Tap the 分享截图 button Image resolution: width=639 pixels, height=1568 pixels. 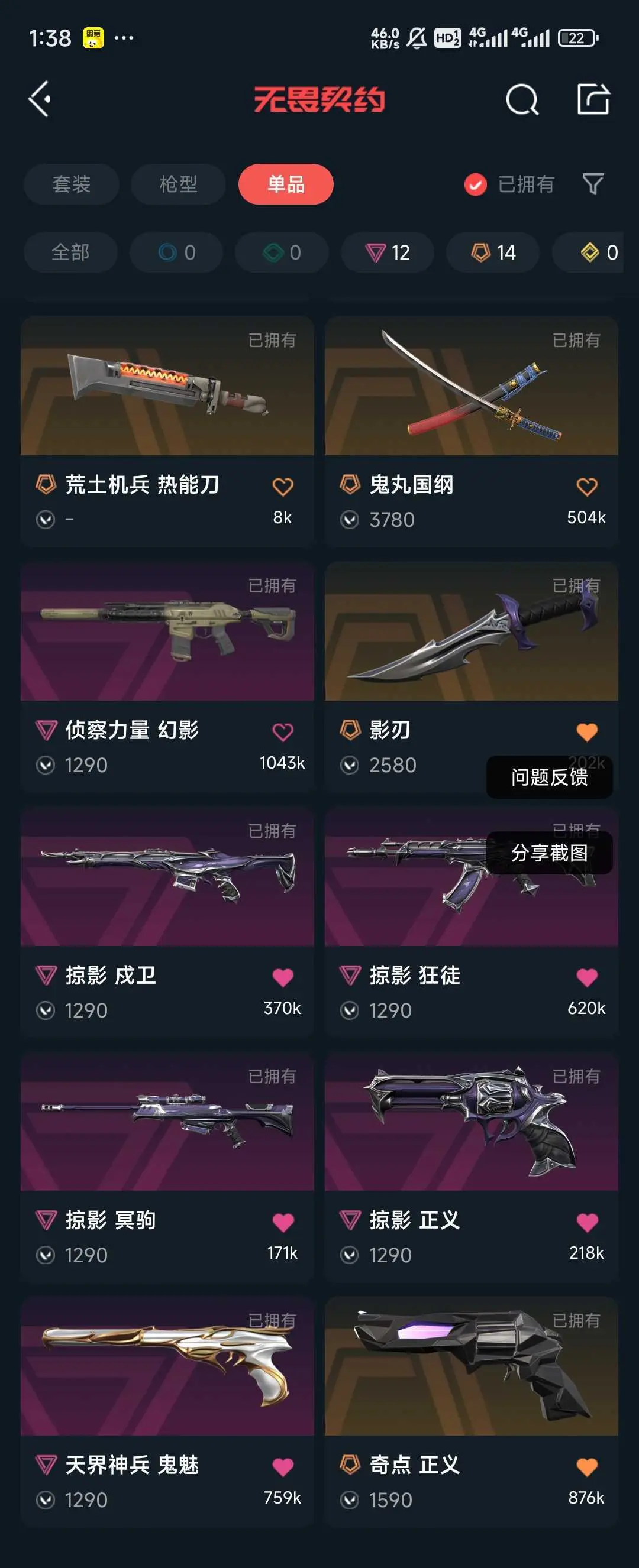[x=549, y=853]
